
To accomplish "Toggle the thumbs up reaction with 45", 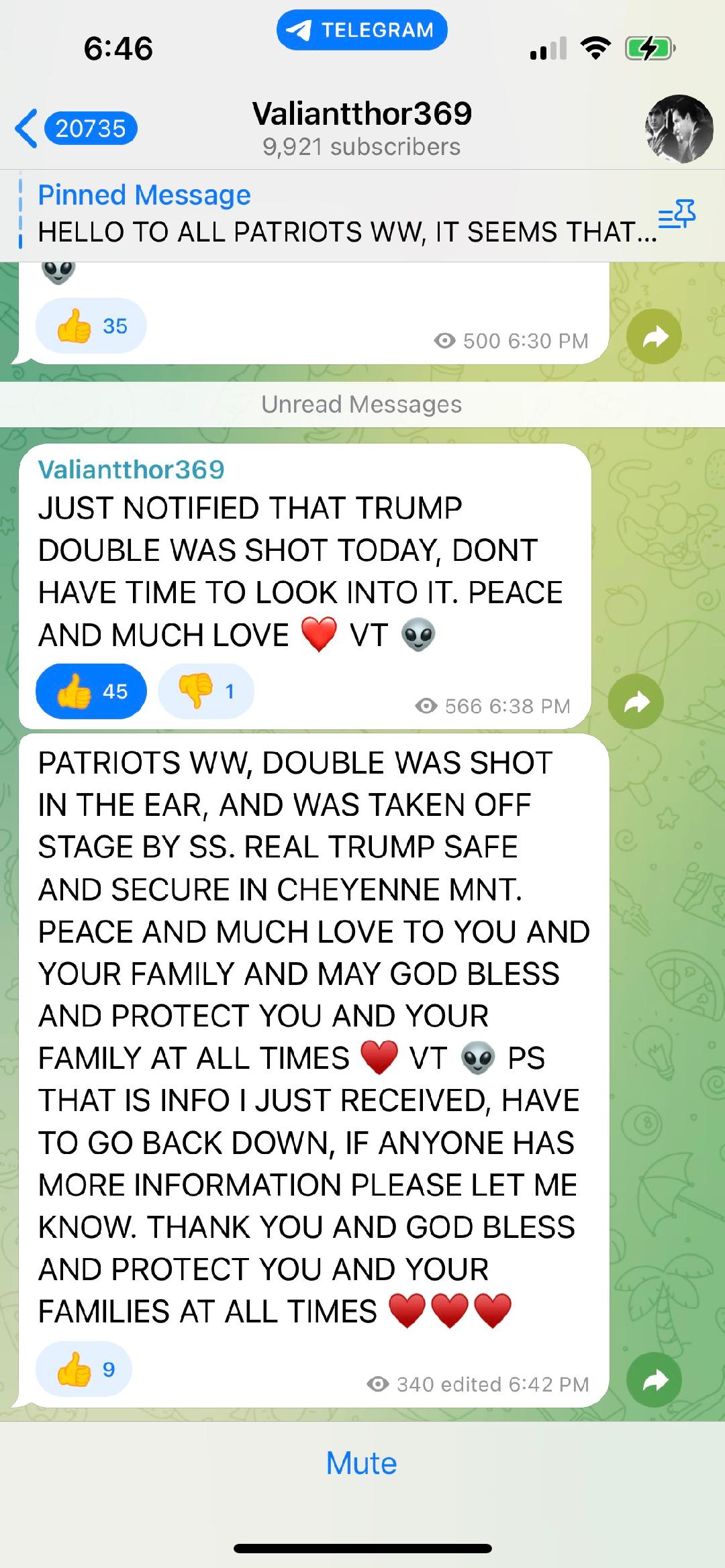I will click(x=91, y=692).
